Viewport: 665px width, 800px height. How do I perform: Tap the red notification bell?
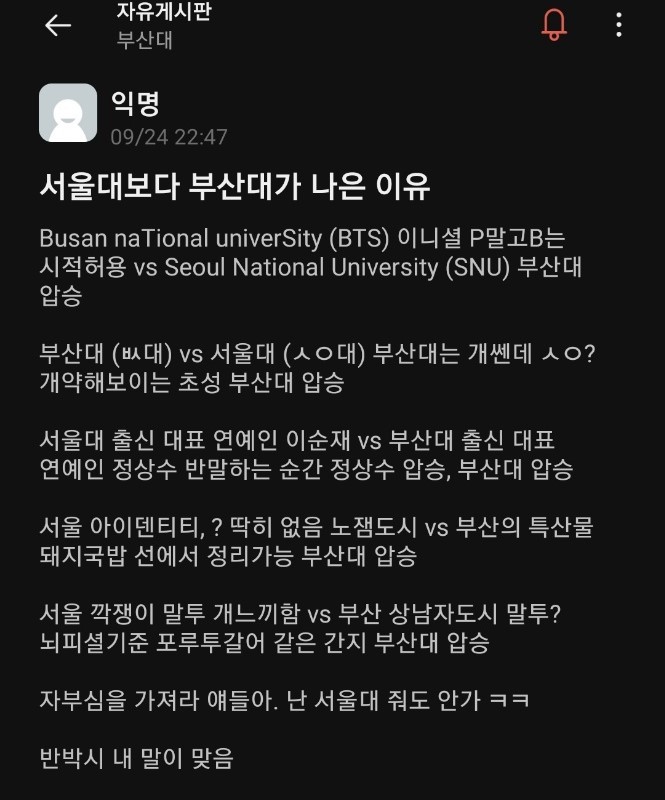pos(553,24)
